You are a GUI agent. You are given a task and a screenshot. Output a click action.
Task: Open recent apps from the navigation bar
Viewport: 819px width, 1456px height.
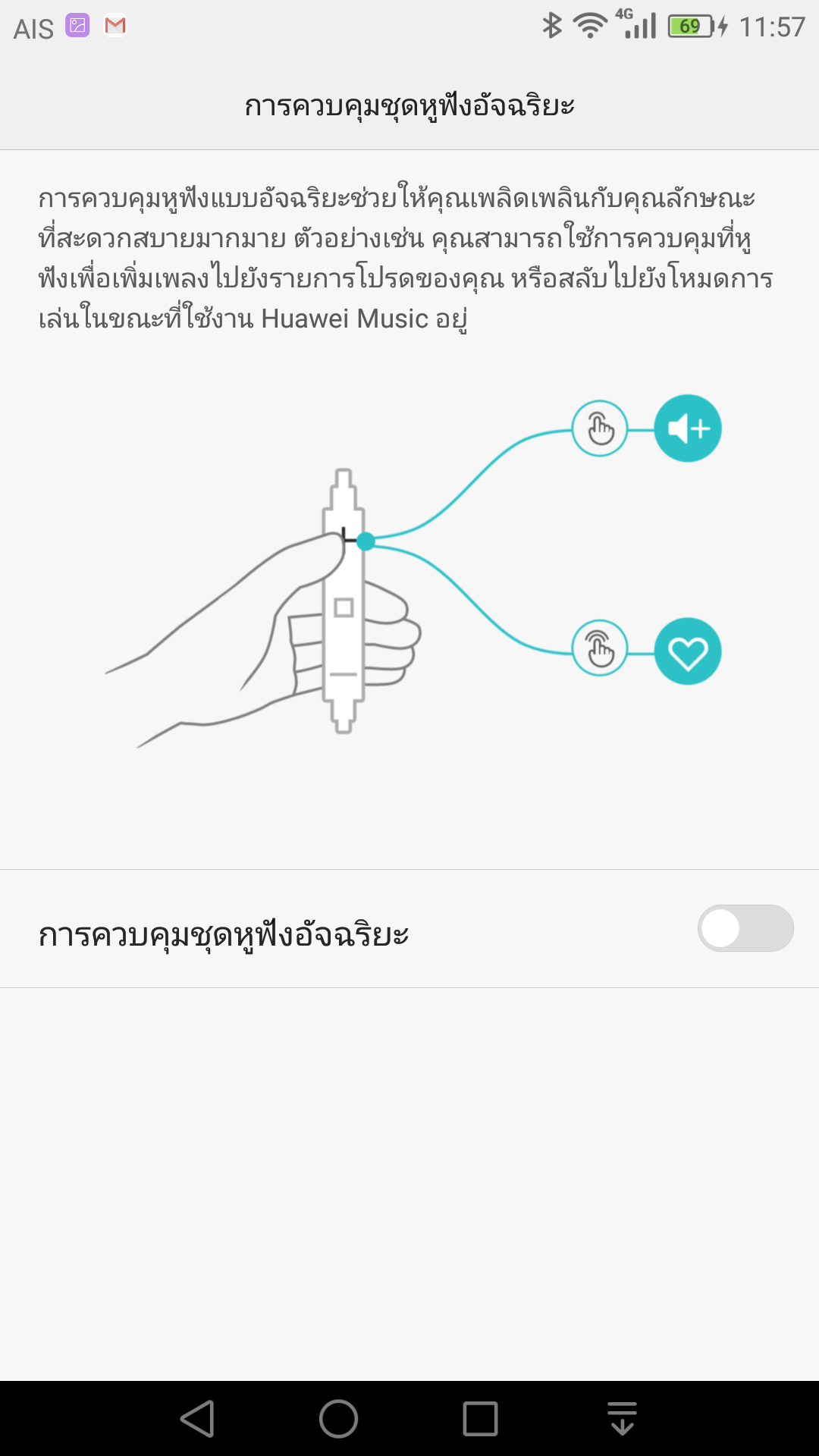(x=480, y=1419)
